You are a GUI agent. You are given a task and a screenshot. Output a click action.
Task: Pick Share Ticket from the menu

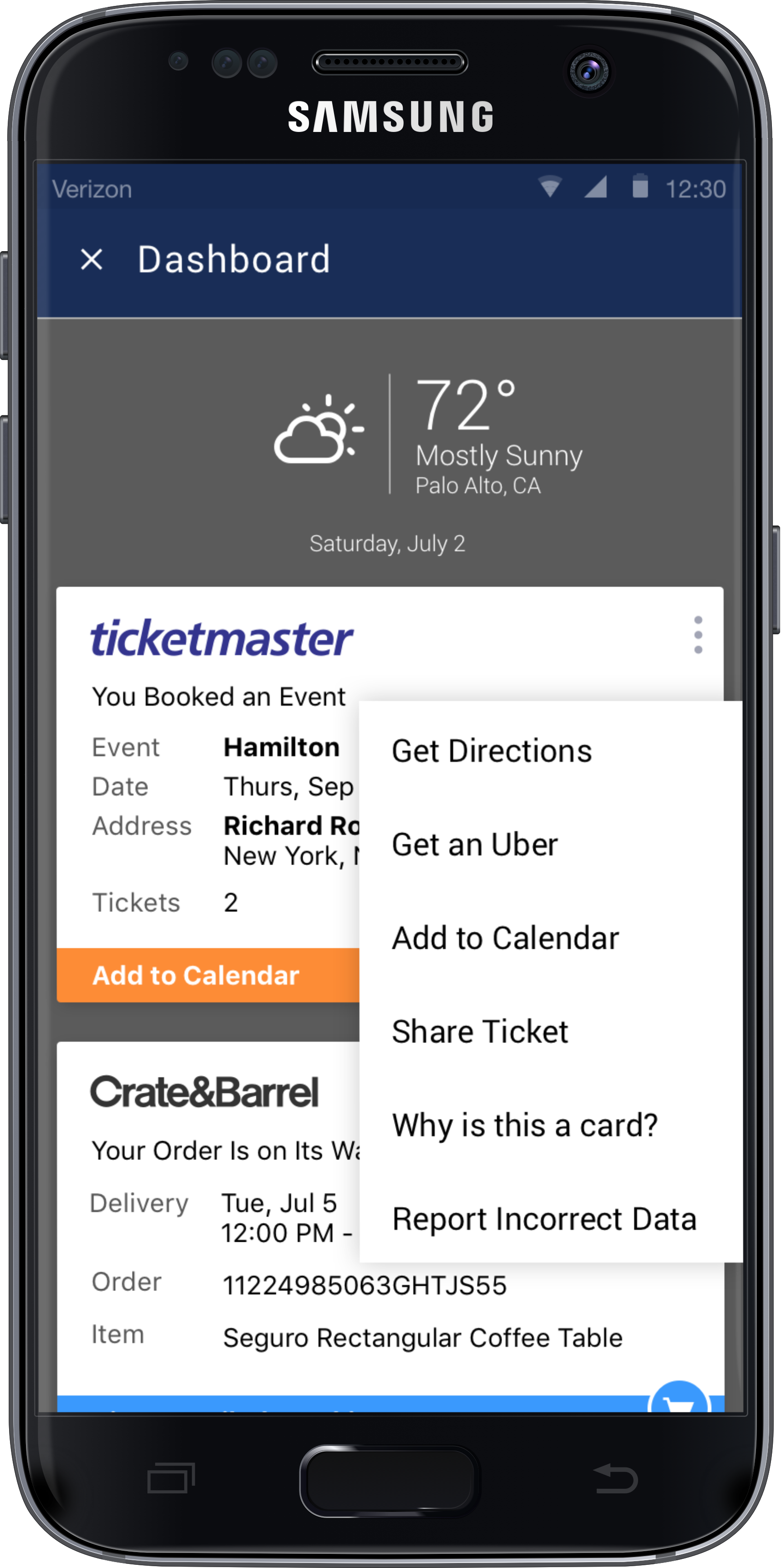(480, 1032)
